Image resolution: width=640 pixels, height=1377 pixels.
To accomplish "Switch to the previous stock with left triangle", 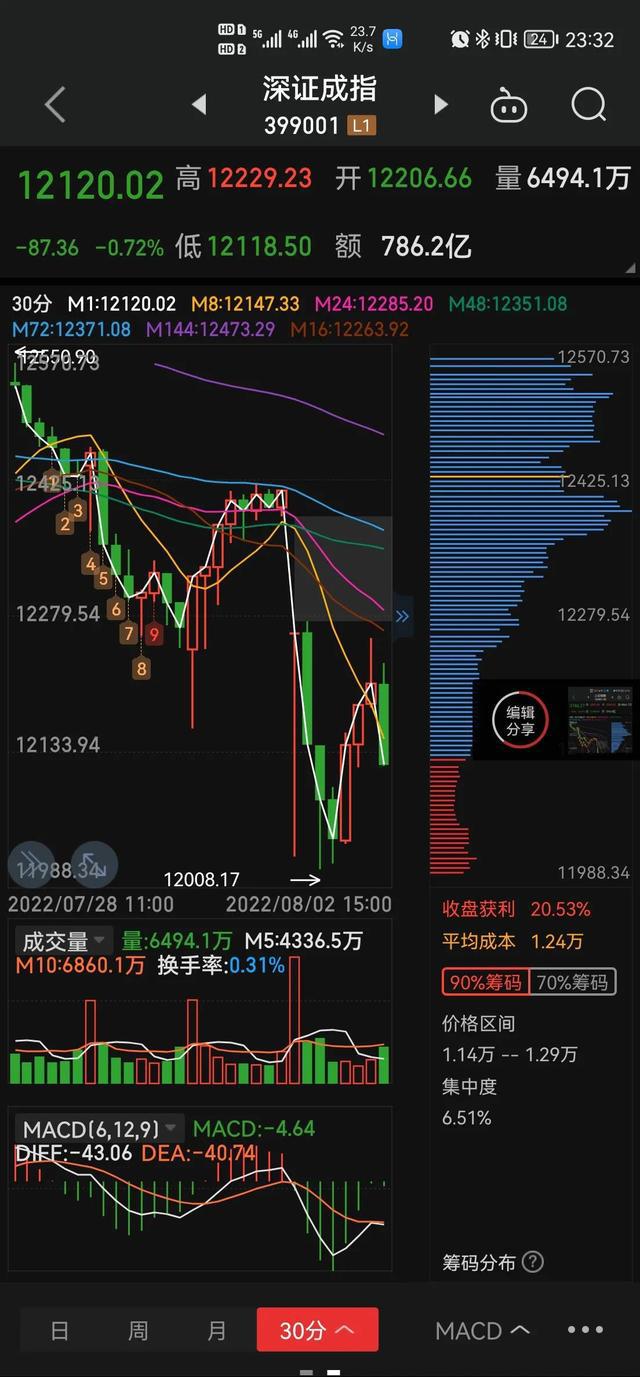I will pyautogui.click(x=199, y=104).
